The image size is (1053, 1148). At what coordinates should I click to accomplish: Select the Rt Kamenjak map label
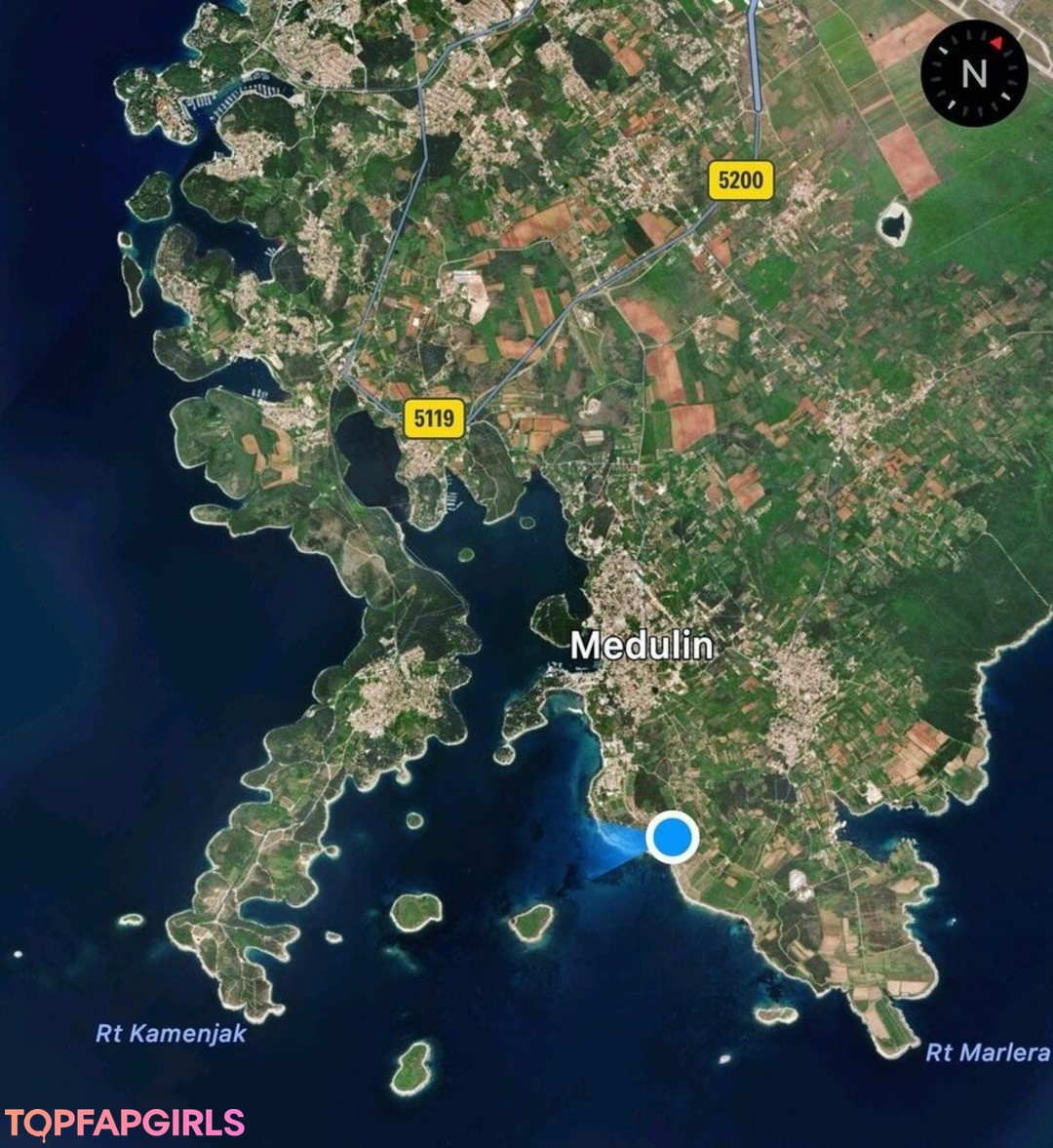click(x=171, y=1034)
